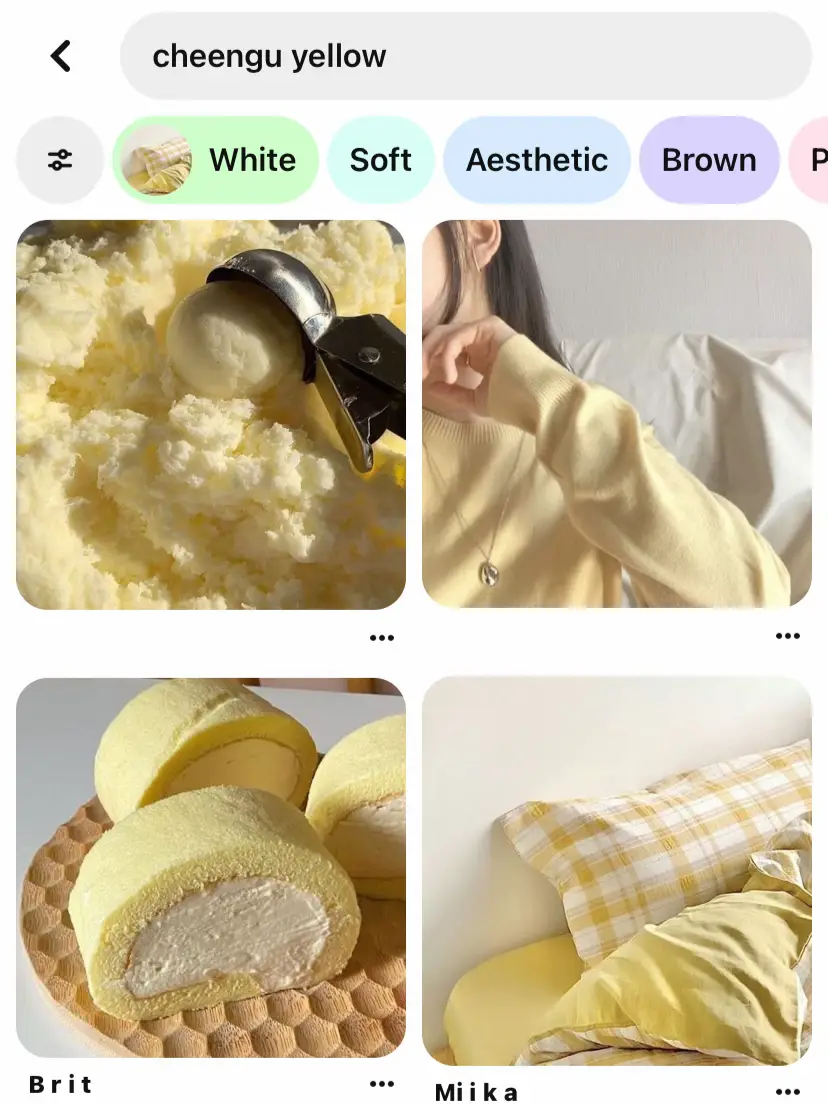View the yellow sweater pin
The width and height of the screenshot is (828, 1104).
(x=617, y=414)
